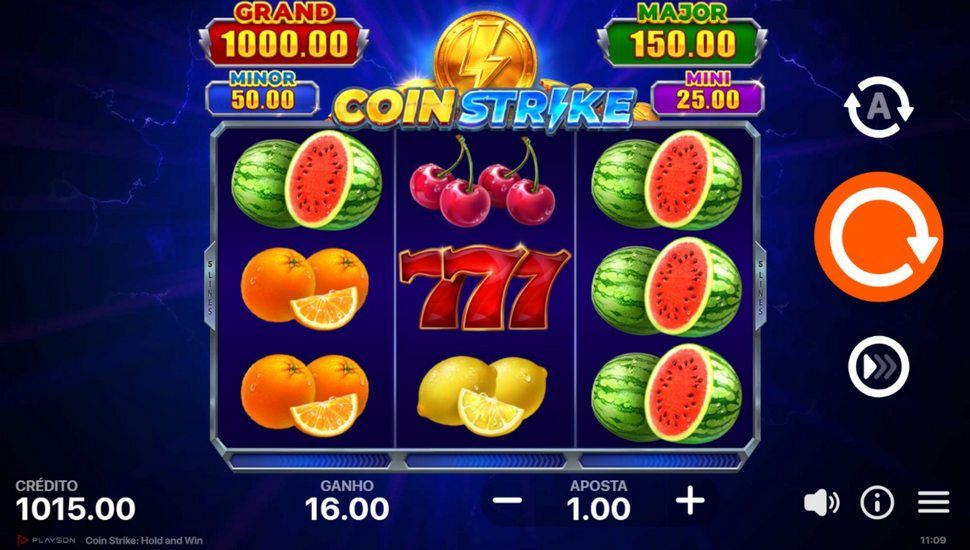970x550 pixels.
Task: Spin the reels with the orange button
Action: pyautogui.click(x=878, y=236)
